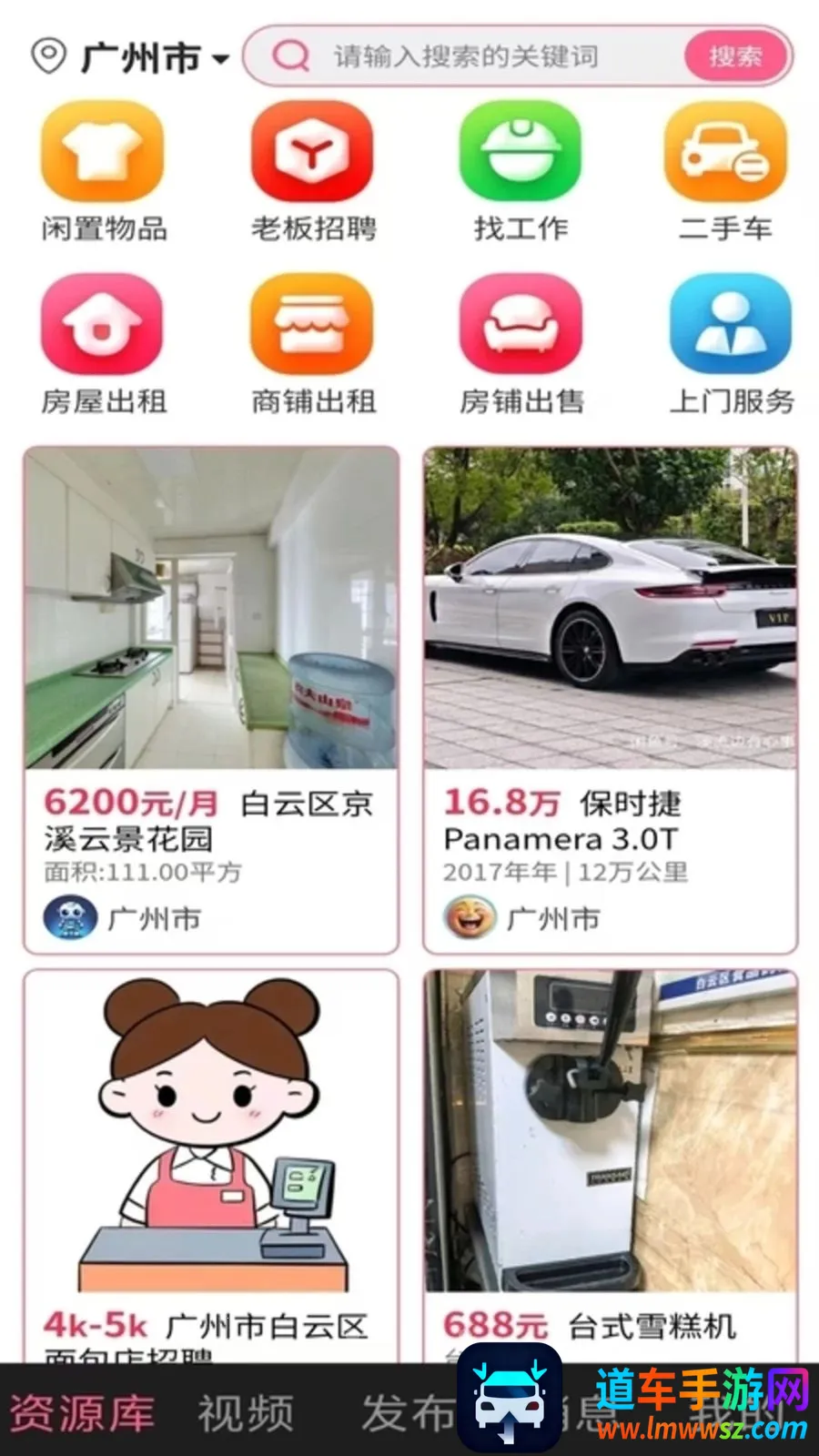View the 4k-5k 广州市白云区 job listing
This screenshot has width=819, height=1456.
click(211, 1167)
